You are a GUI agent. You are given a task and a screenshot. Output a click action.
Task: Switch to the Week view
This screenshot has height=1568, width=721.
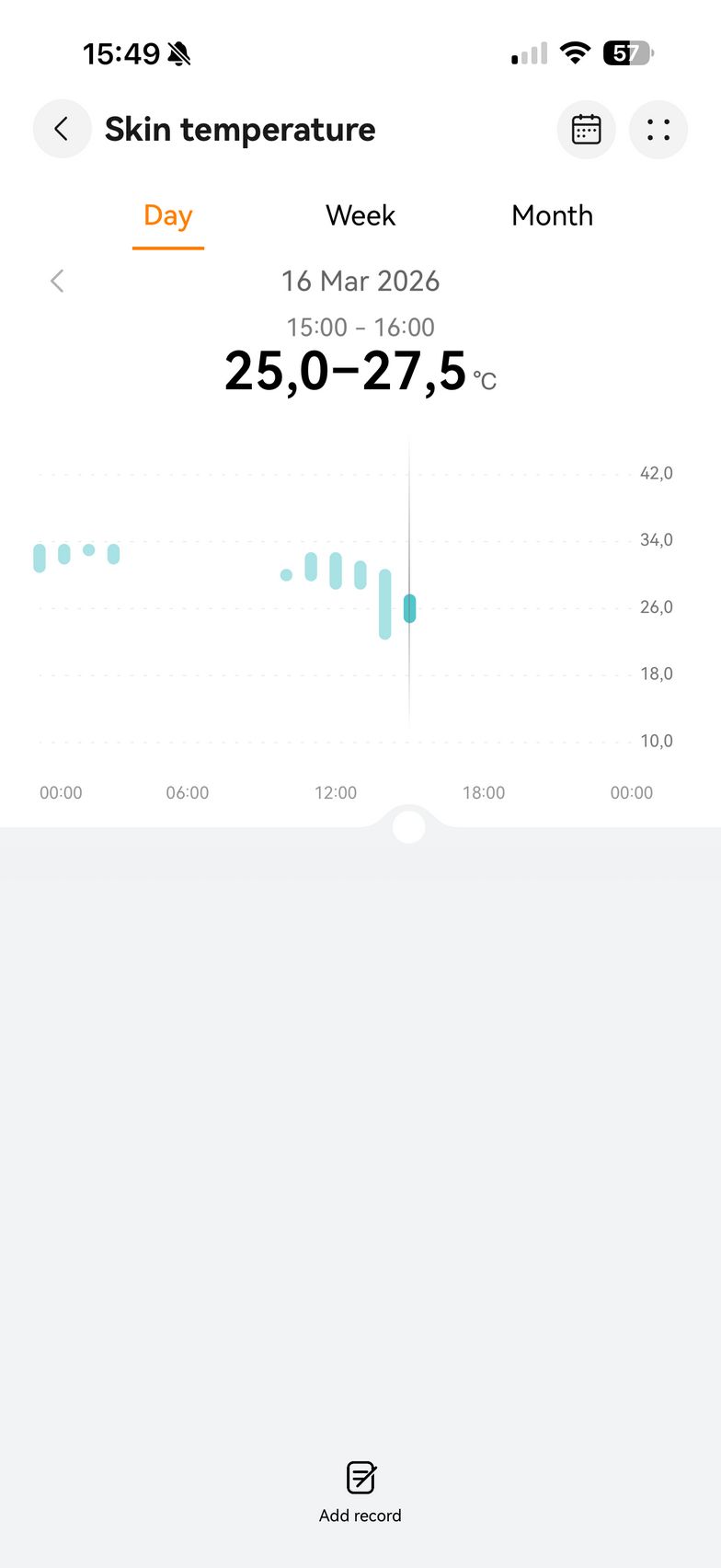point(360,216)
